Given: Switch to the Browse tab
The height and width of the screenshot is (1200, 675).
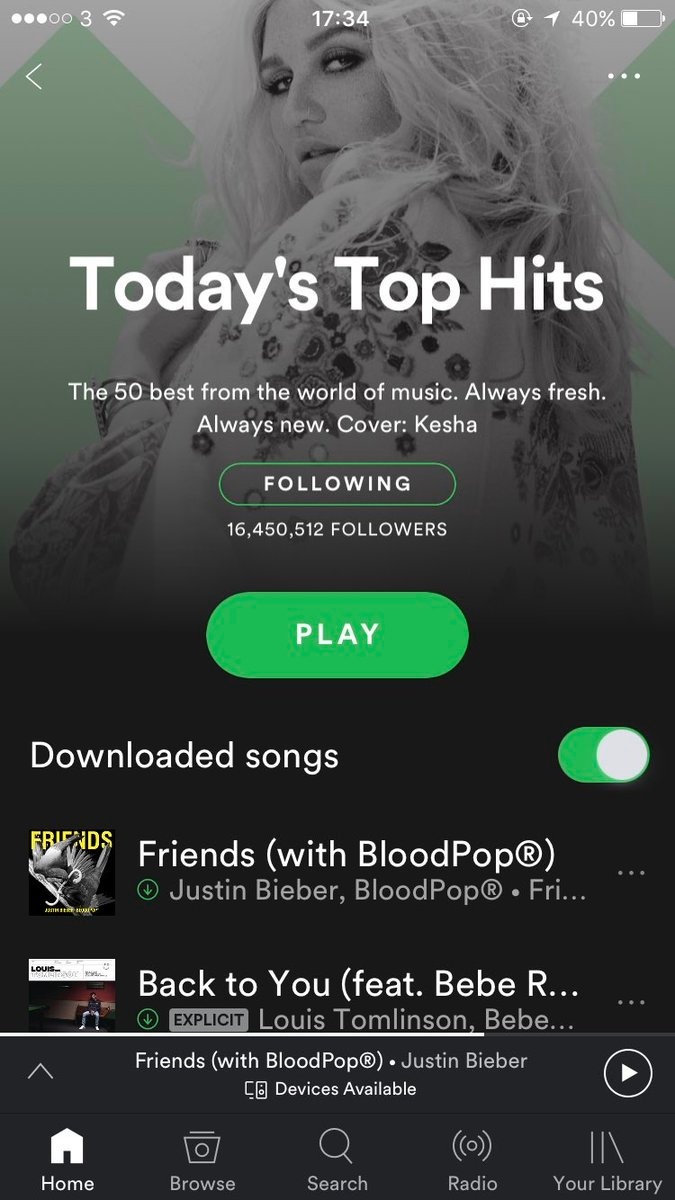Looking at the screenshot, I should click(202, 1158).
